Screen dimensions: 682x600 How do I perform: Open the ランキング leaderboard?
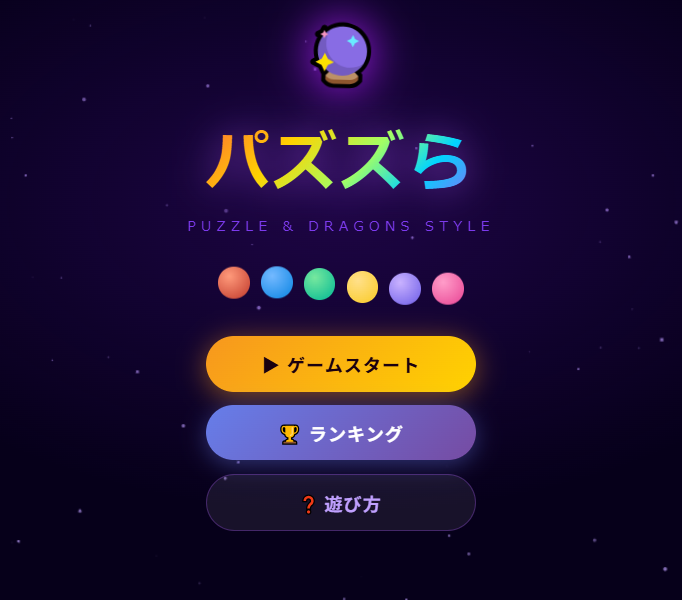click(340, 433)
